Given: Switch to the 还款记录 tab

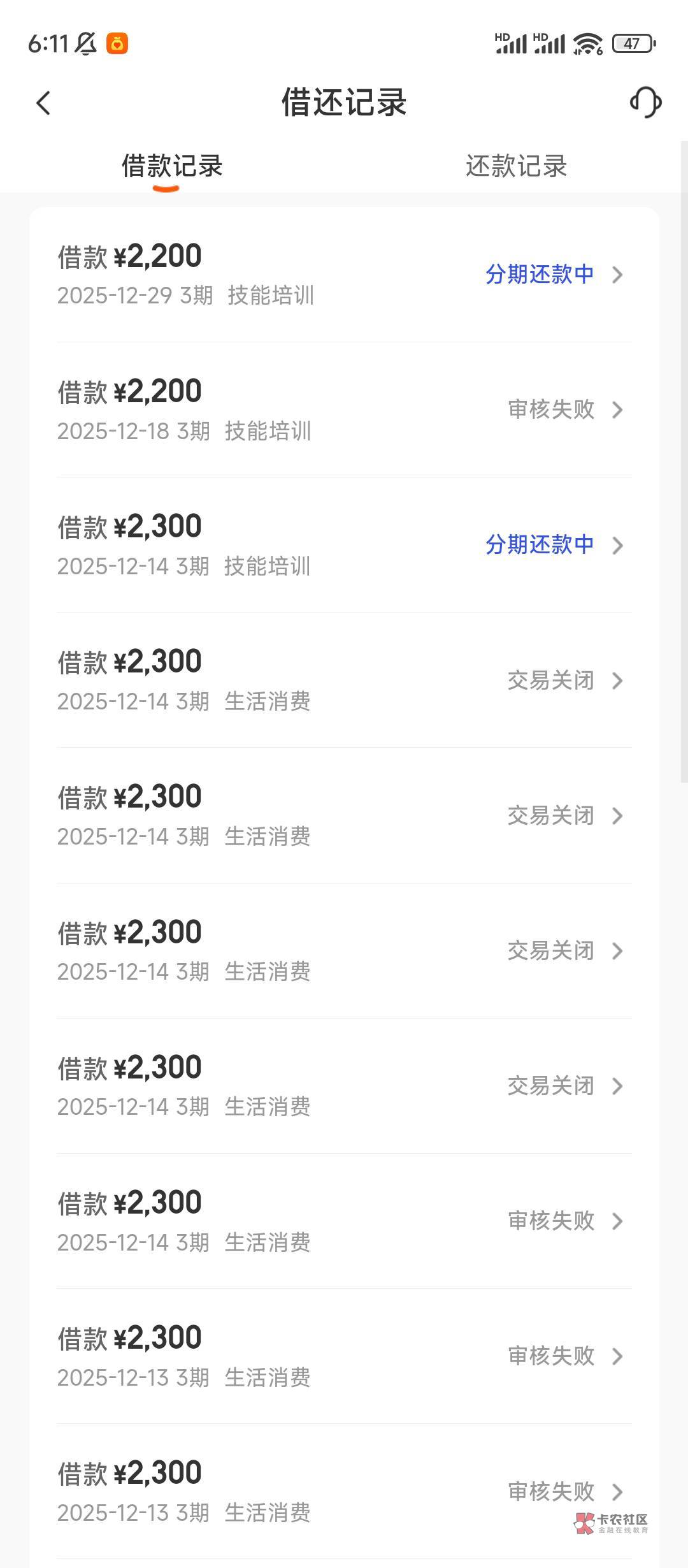Looking at the screenshot, I should pyautogui.click(x=516, y=166).
